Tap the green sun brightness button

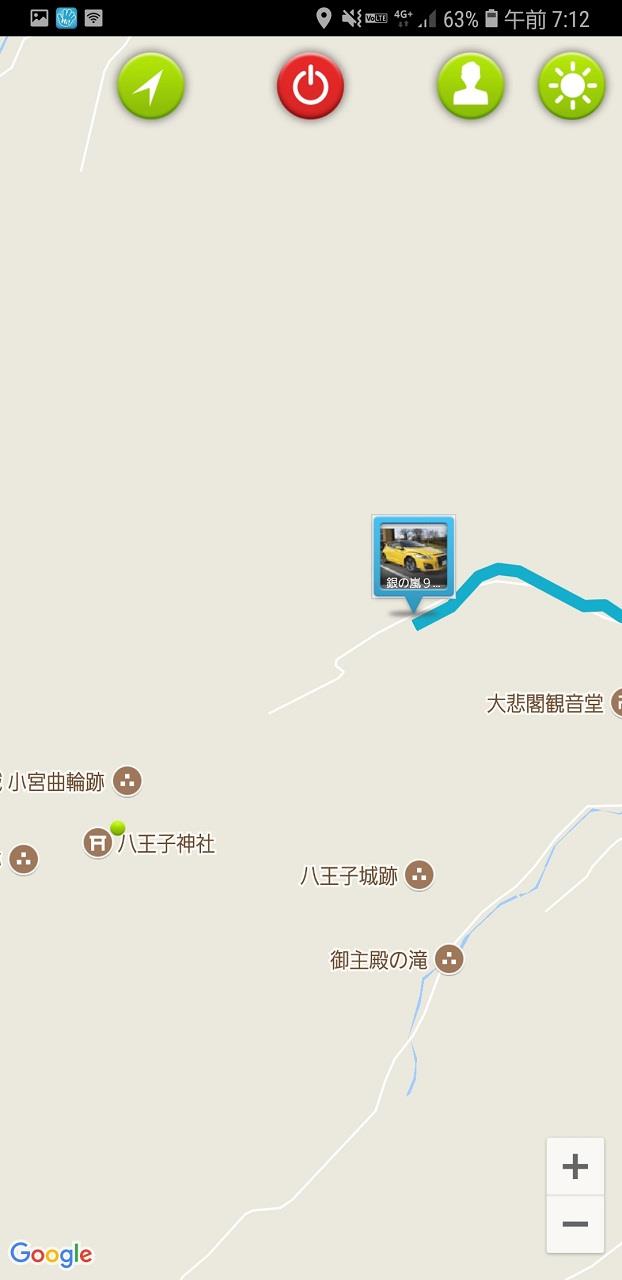click(572, 87)
